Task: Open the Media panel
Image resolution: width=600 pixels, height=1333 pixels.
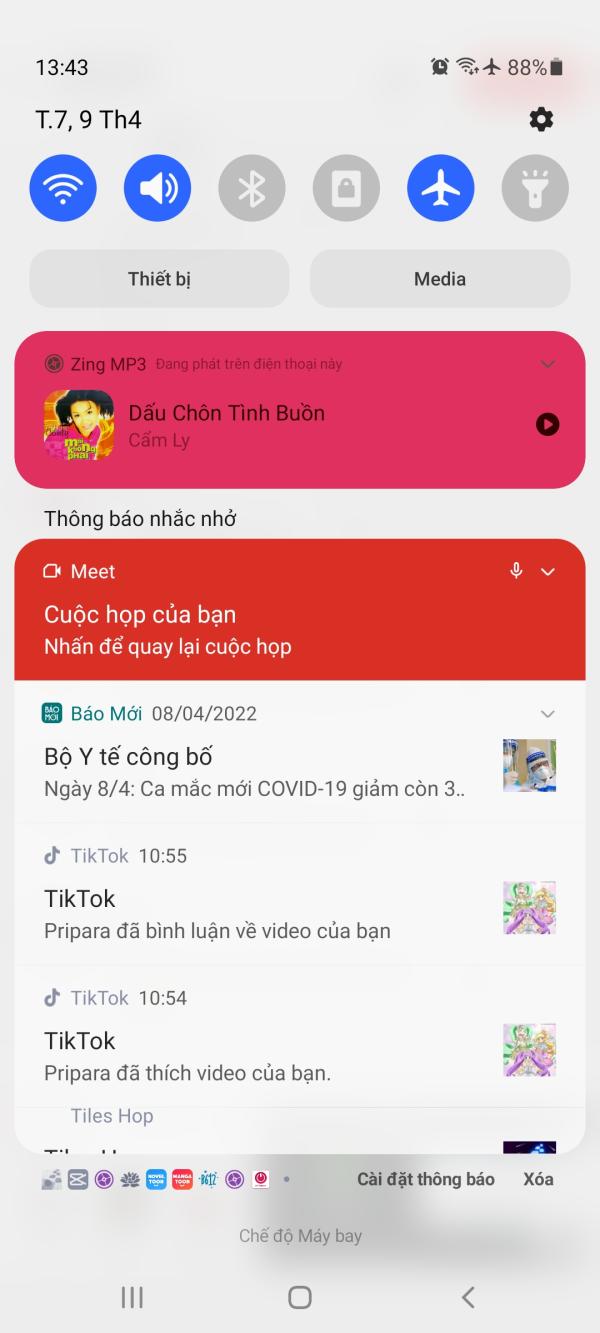Action: (440, 279)
